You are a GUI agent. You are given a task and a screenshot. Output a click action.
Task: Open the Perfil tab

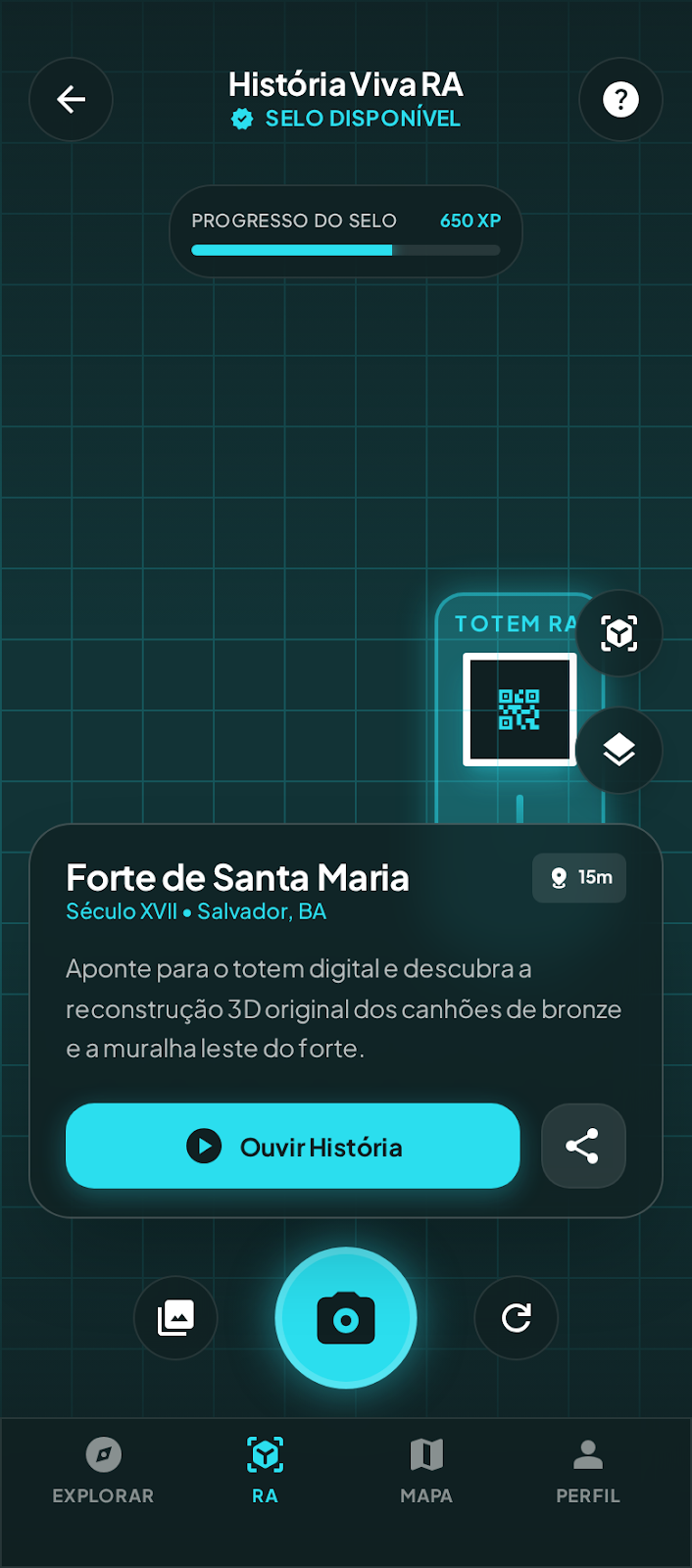(588, 1470)
